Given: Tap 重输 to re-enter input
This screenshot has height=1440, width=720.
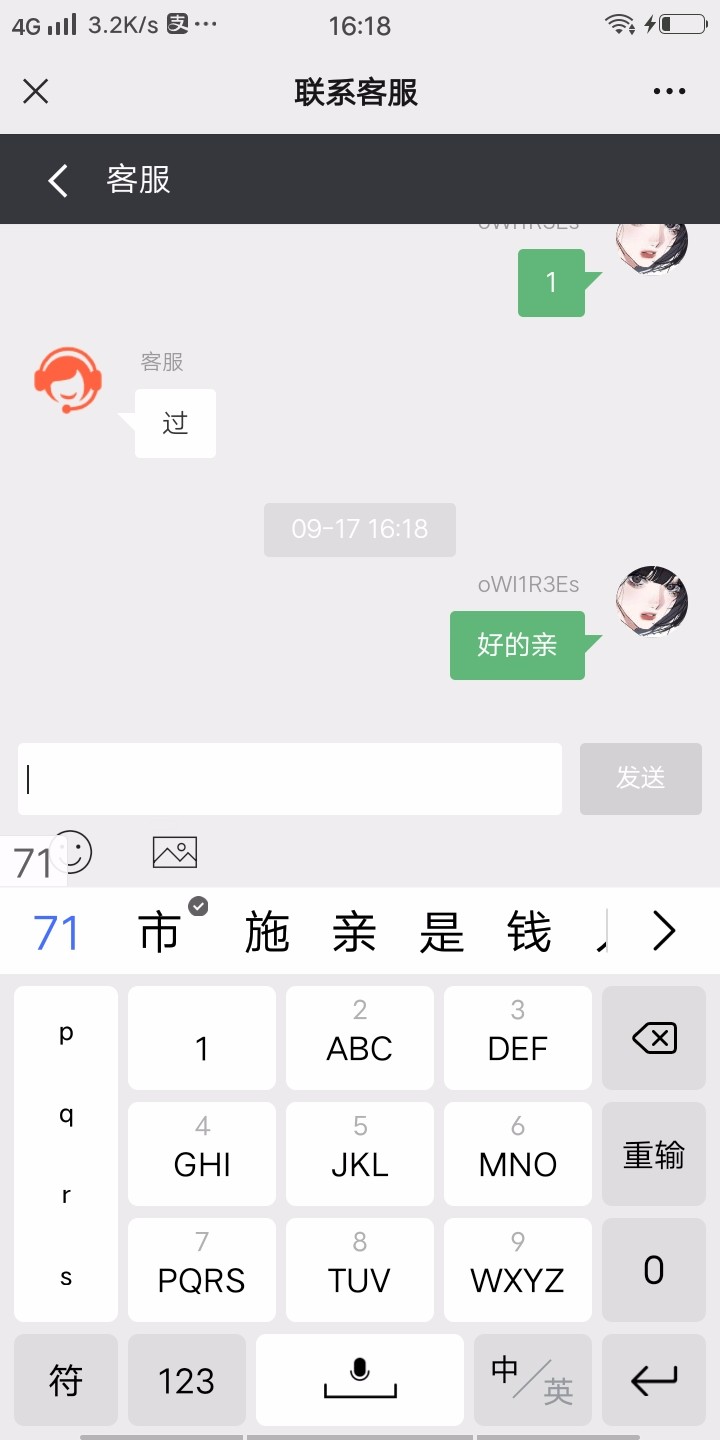Looking at the screenshot, I should tap(653, 1154).
